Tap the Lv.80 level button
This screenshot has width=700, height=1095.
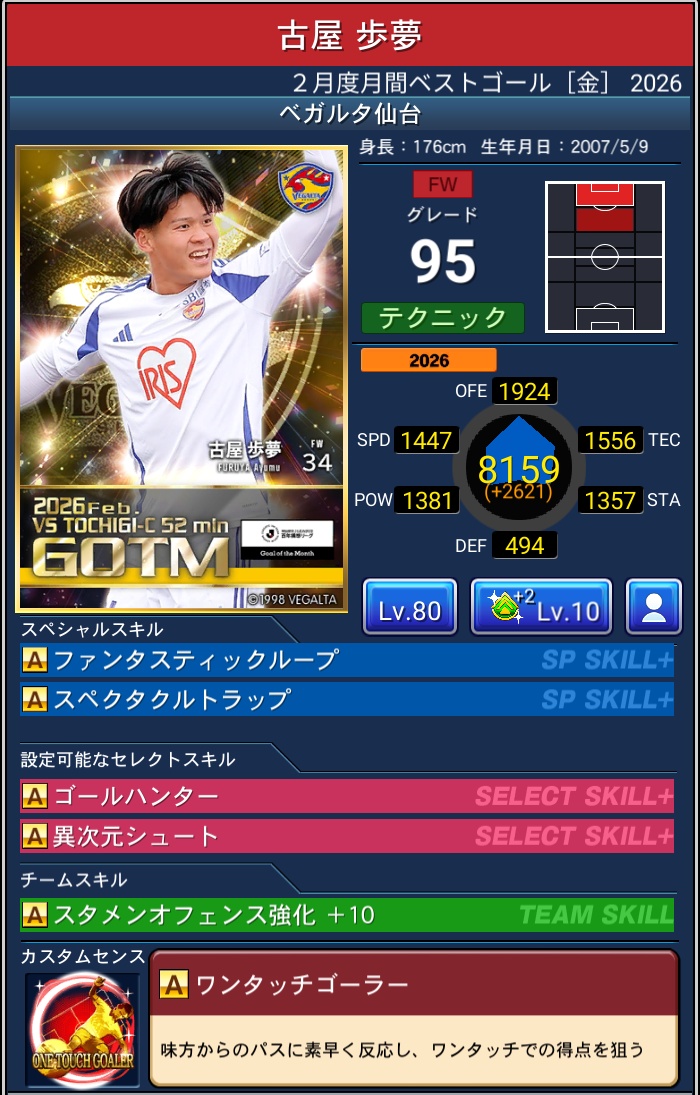(409, 606)
